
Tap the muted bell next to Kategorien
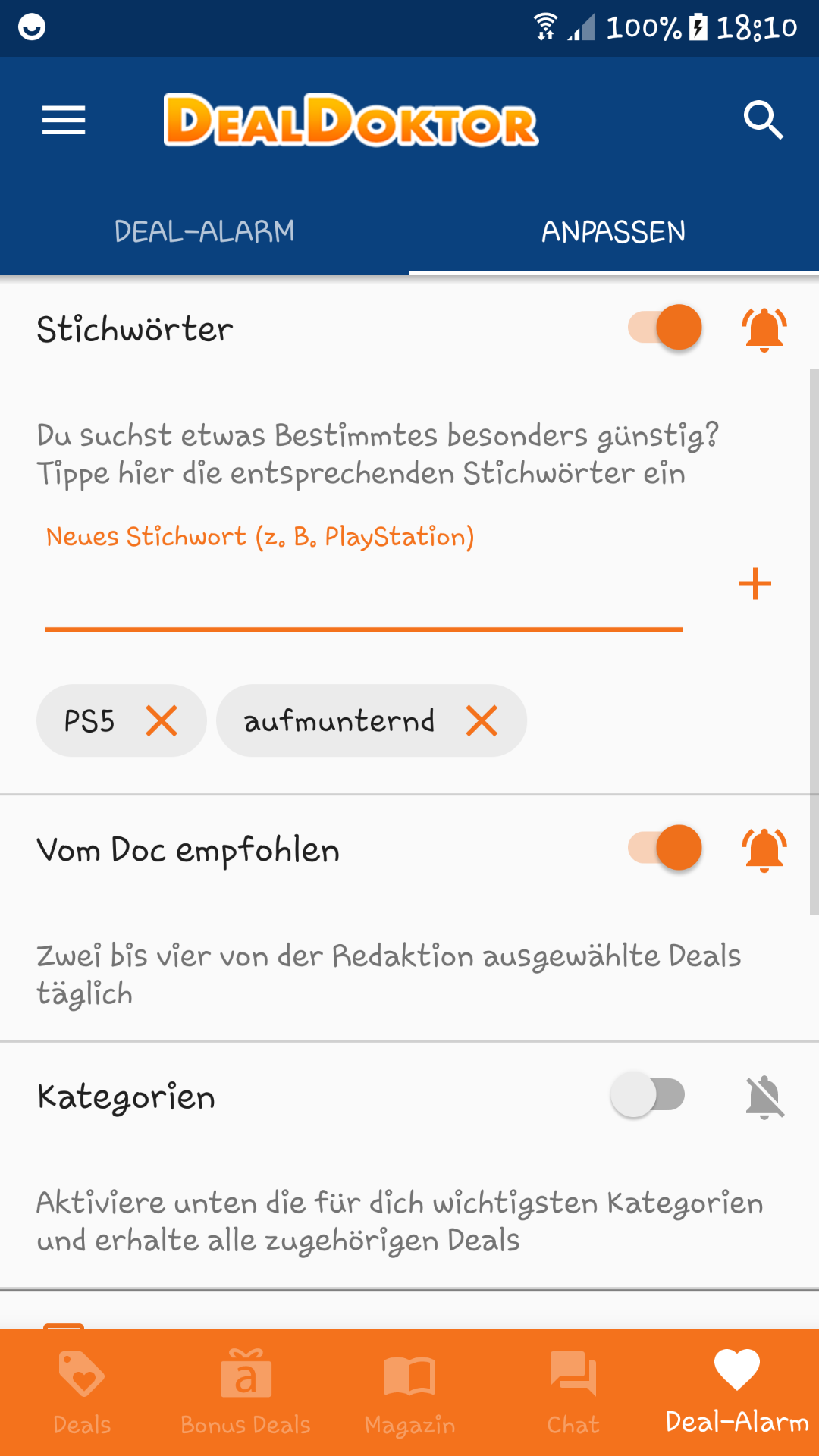click(x=764, y=1097)
